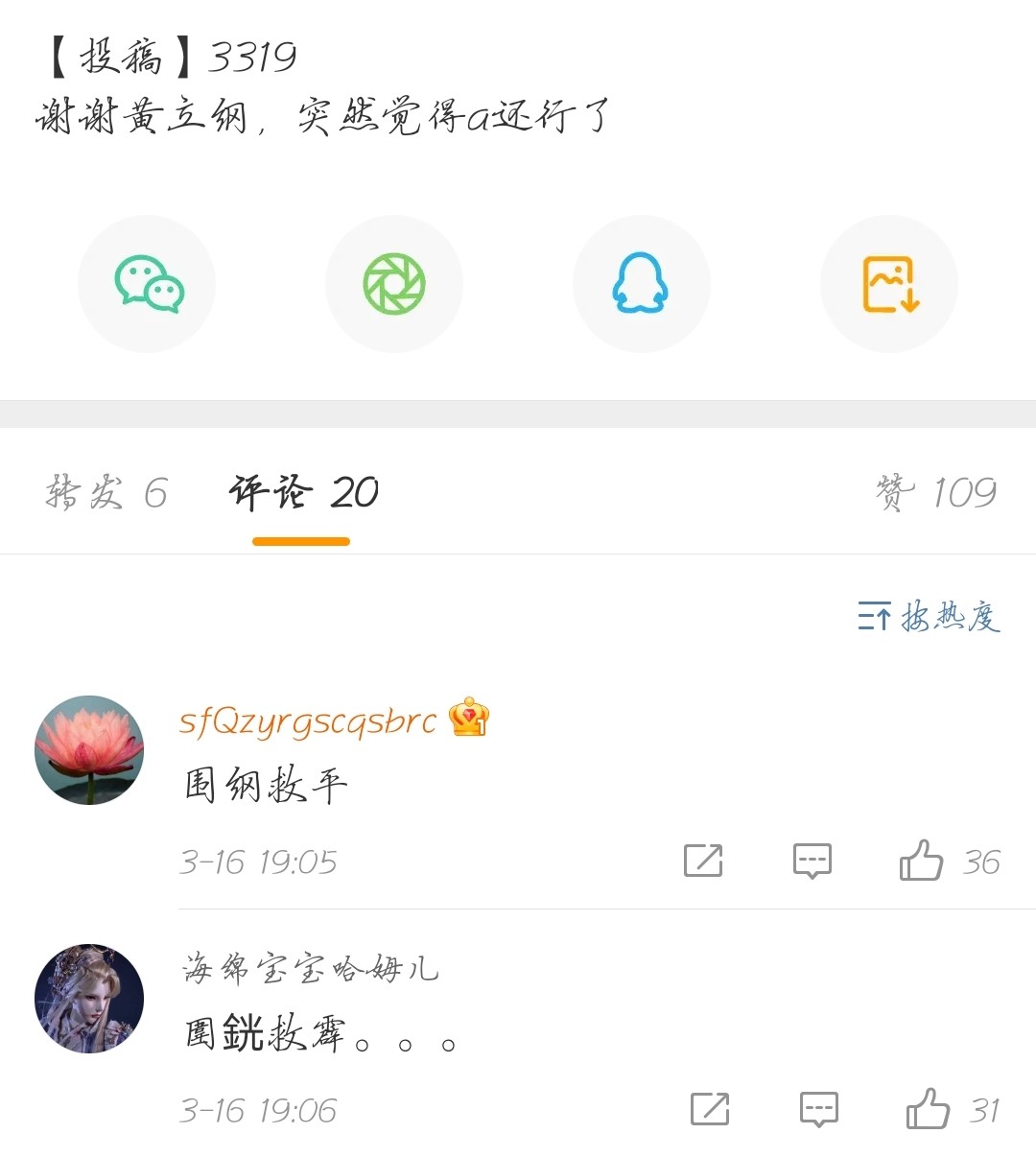
Task: Open sfQzyrgscqsbrc's profile picture
Action: [x=89, y=750]
